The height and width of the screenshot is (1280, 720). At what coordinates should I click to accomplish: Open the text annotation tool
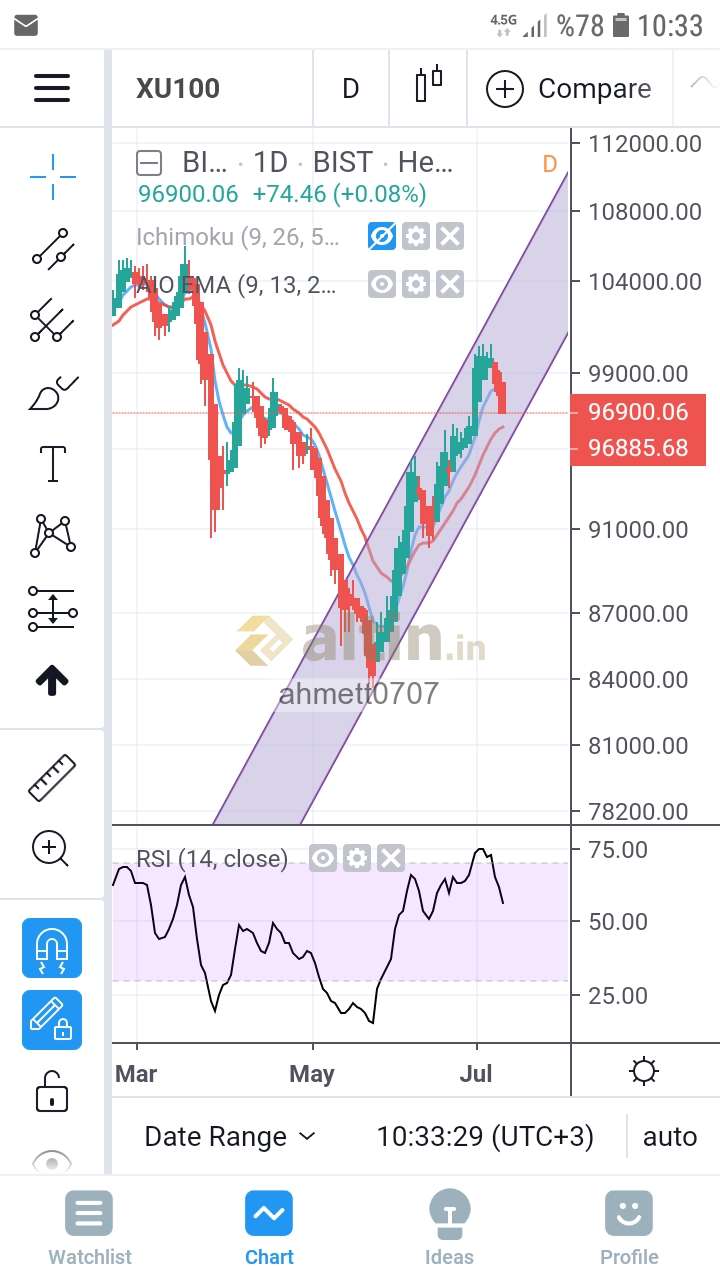[52, 463]
